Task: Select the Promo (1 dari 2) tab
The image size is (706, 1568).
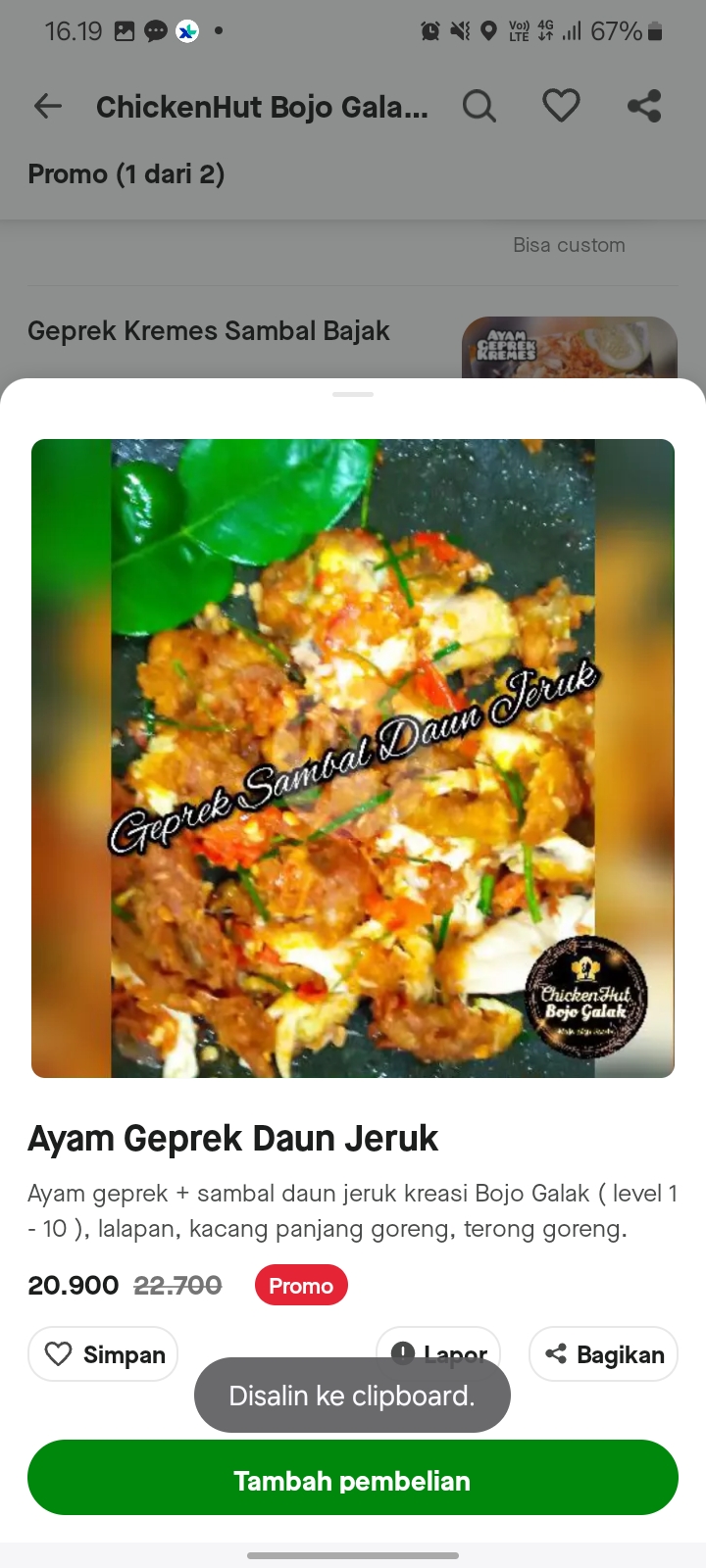Action: click(x=126, y=173)
